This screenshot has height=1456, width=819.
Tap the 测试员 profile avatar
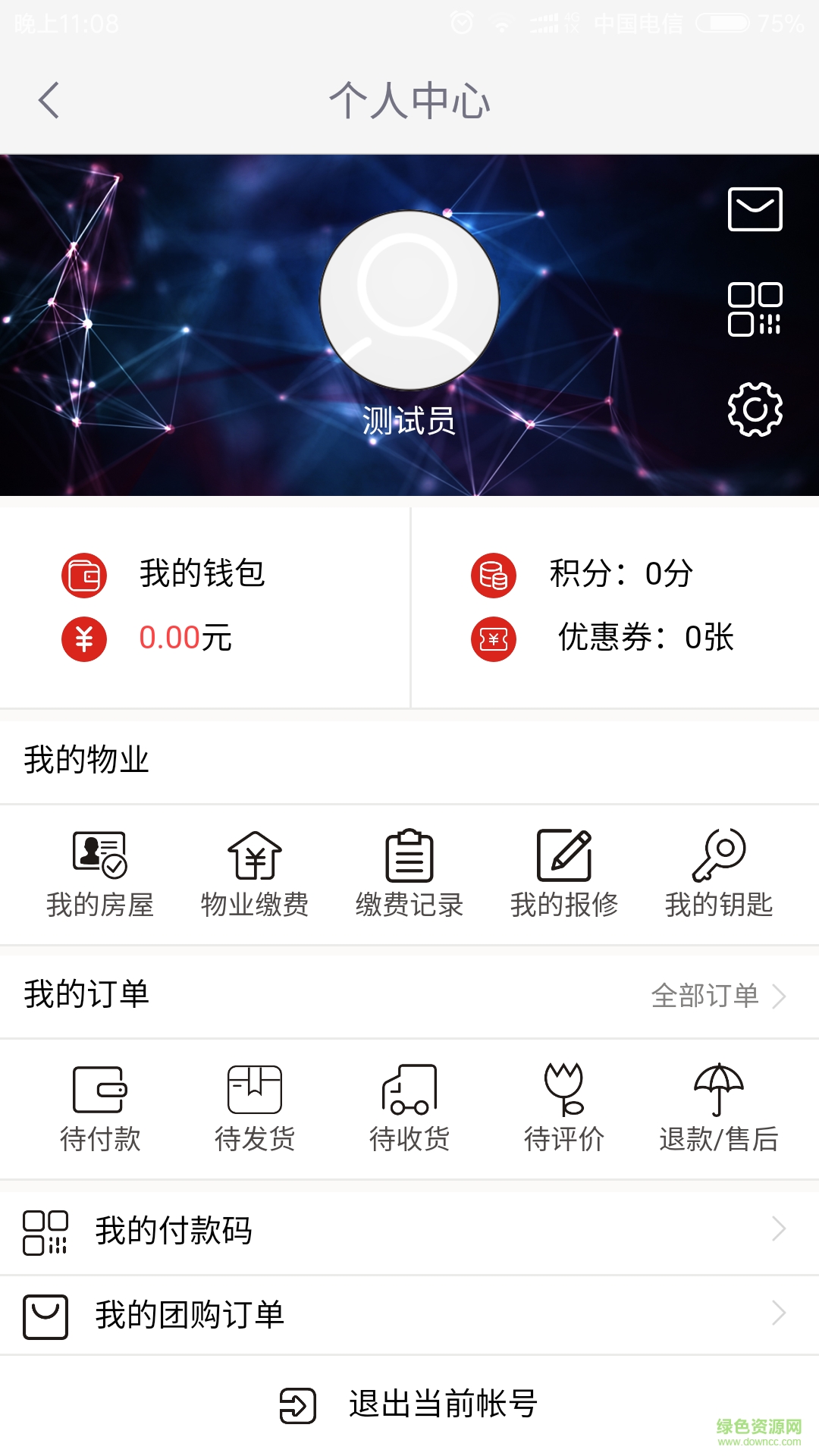tap(409, 300)
